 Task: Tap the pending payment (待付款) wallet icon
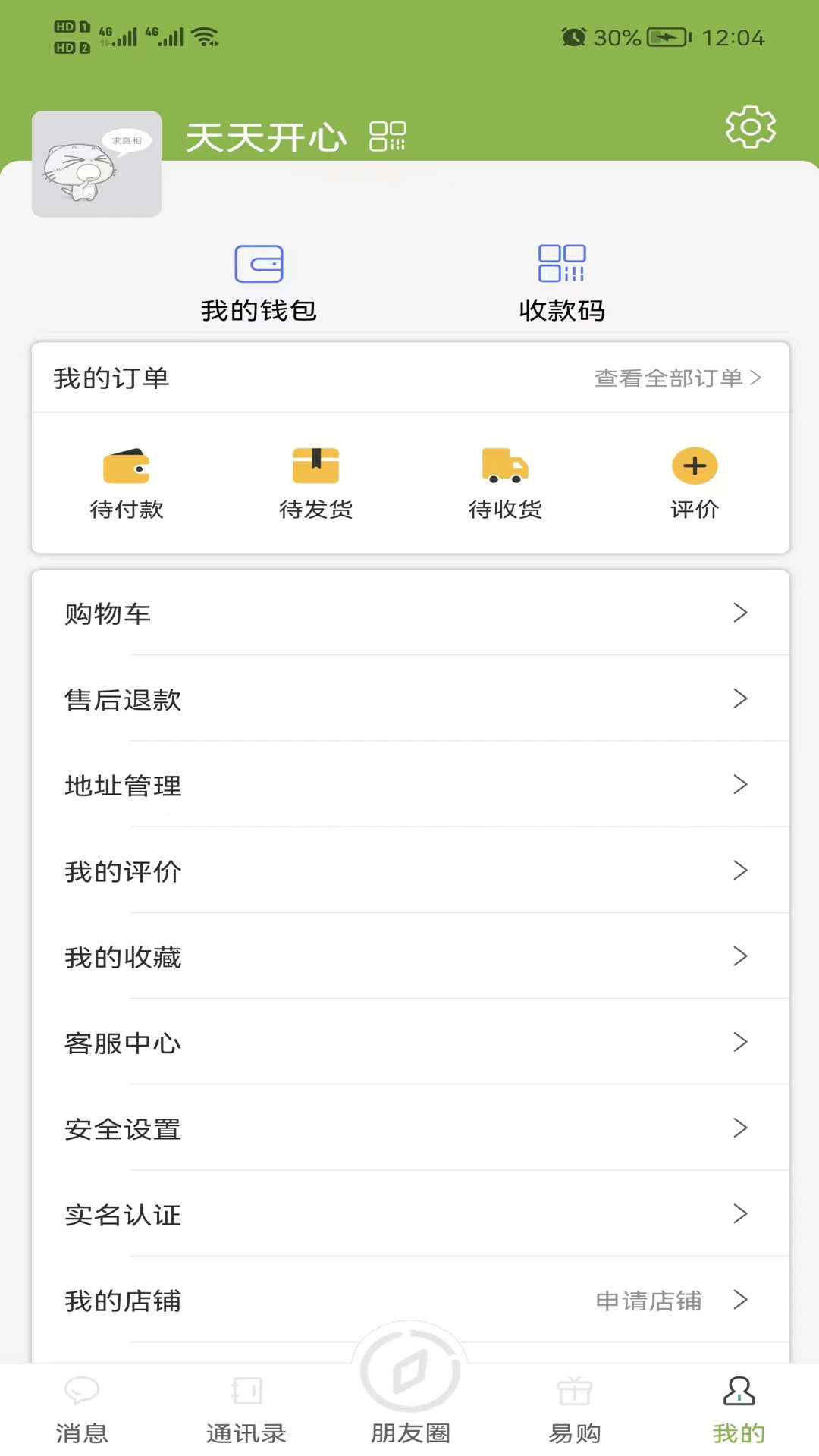click(x=127, y=466)
